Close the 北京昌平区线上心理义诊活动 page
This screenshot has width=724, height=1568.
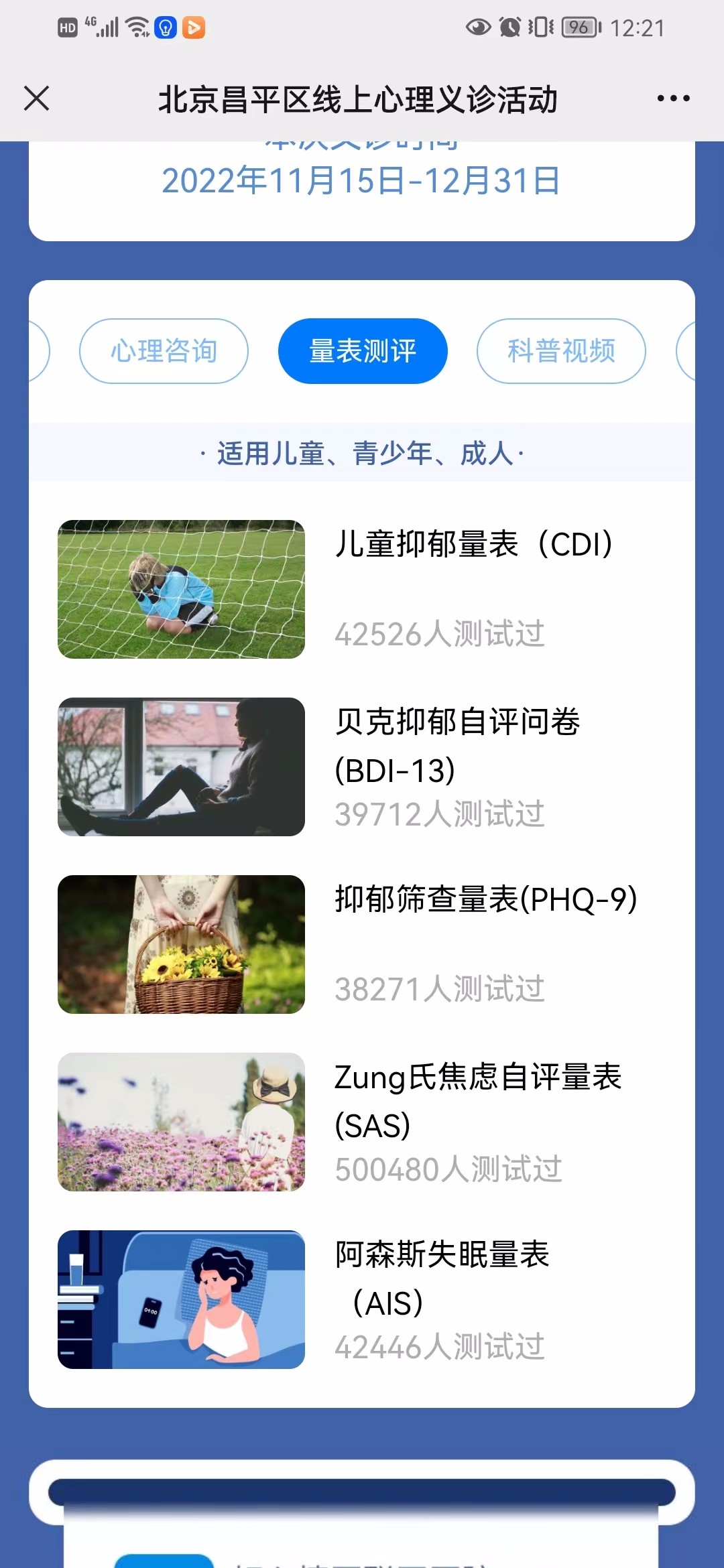tap(37, 99)
